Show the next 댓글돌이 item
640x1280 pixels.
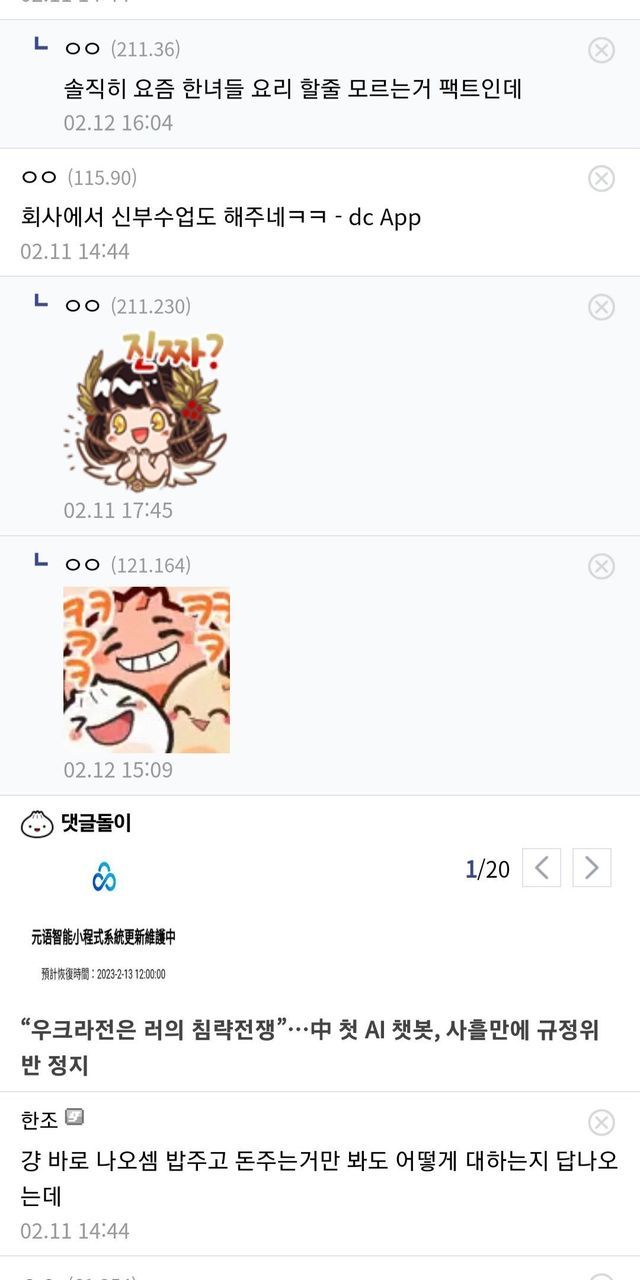592,868
